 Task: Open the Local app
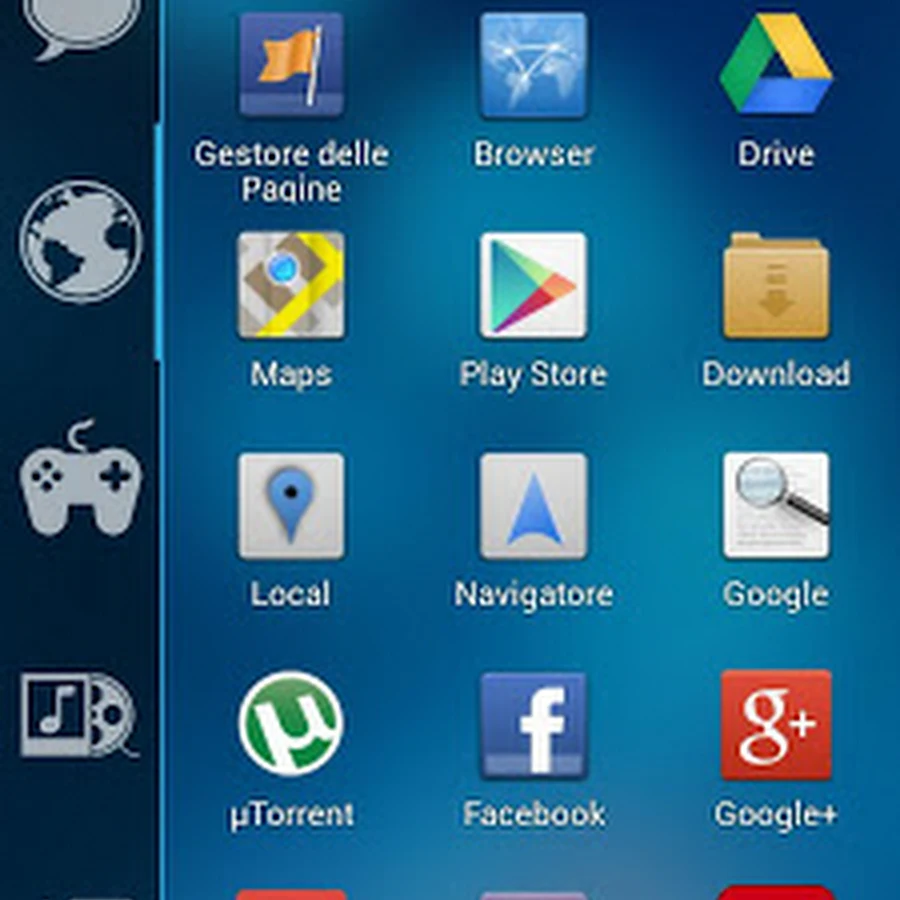pyautogui.click(x=291, y=506)
